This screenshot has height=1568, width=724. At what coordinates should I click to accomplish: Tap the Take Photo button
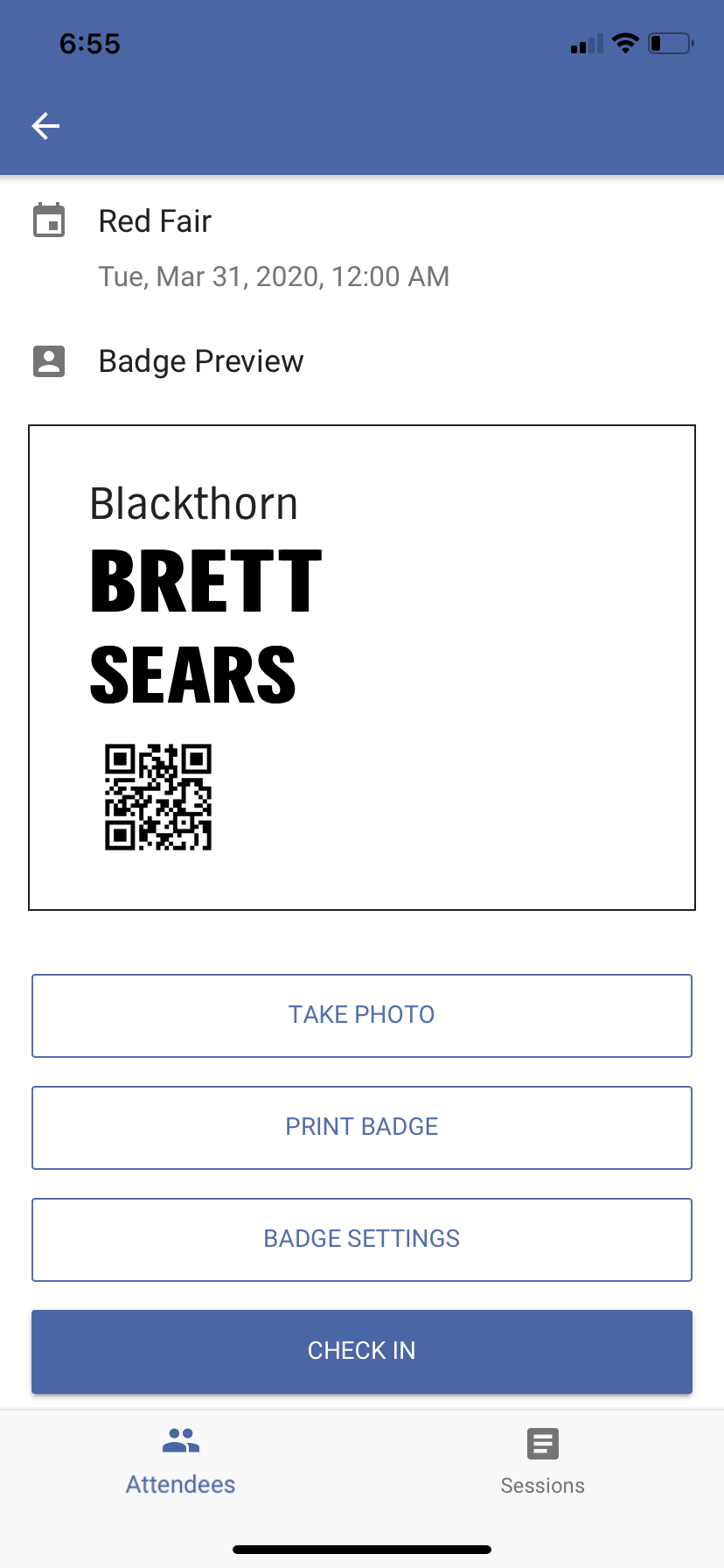pyautogui.click(x=362, y=1015)
